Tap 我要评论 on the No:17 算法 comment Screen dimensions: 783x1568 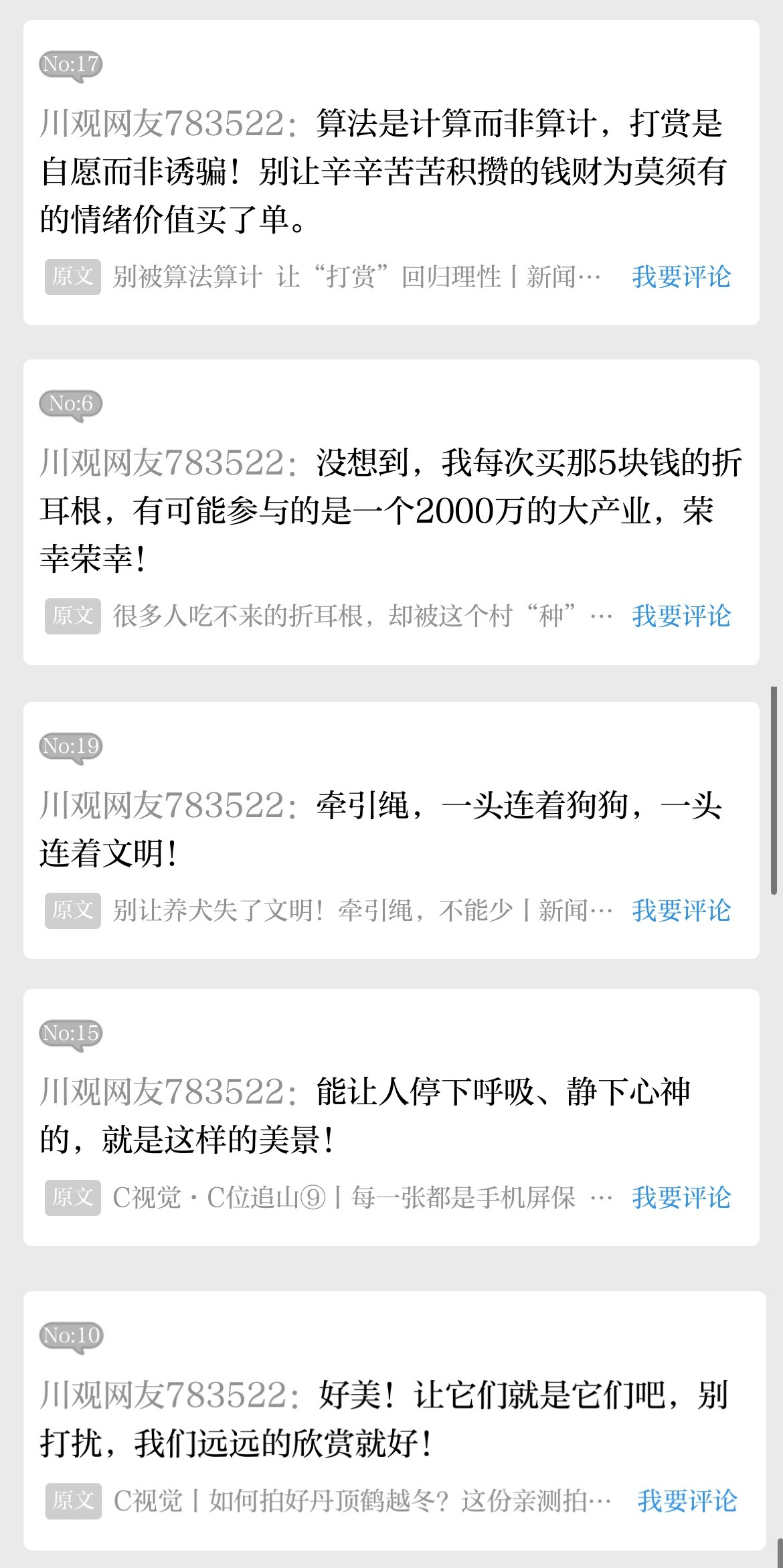click(681, 276)
